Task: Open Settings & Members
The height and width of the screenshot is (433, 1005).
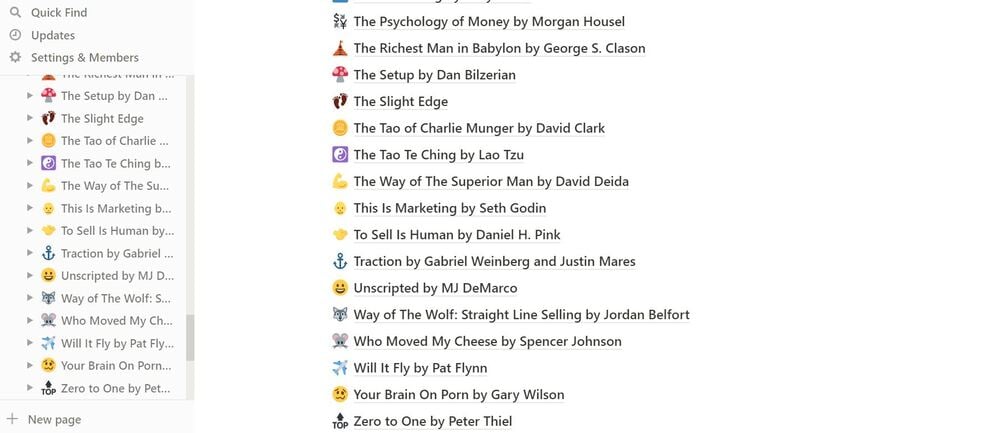Action: click(x=84, y=57)
